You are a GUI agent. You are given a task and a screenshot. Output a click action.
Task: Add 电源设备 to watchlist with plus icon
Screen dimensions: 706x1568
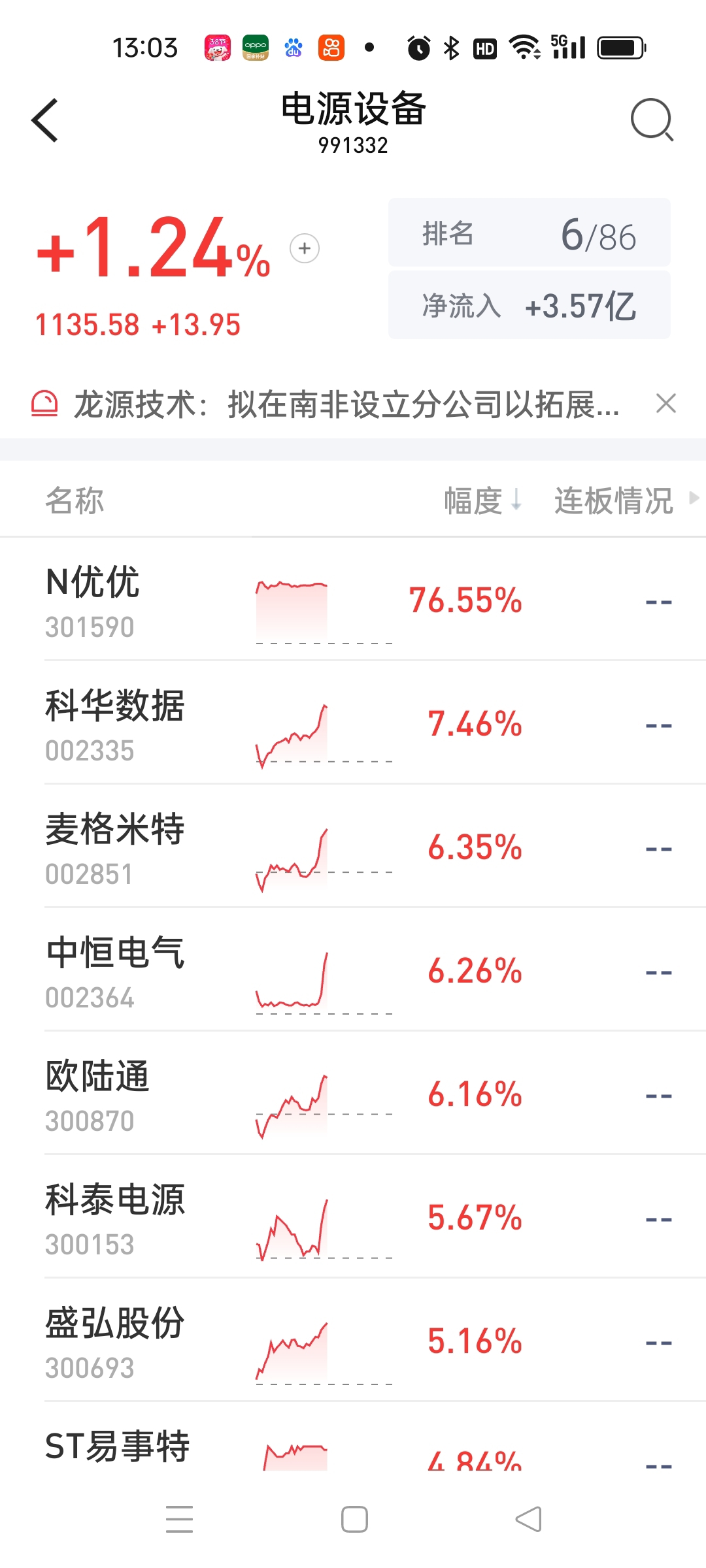coord(305,248)
